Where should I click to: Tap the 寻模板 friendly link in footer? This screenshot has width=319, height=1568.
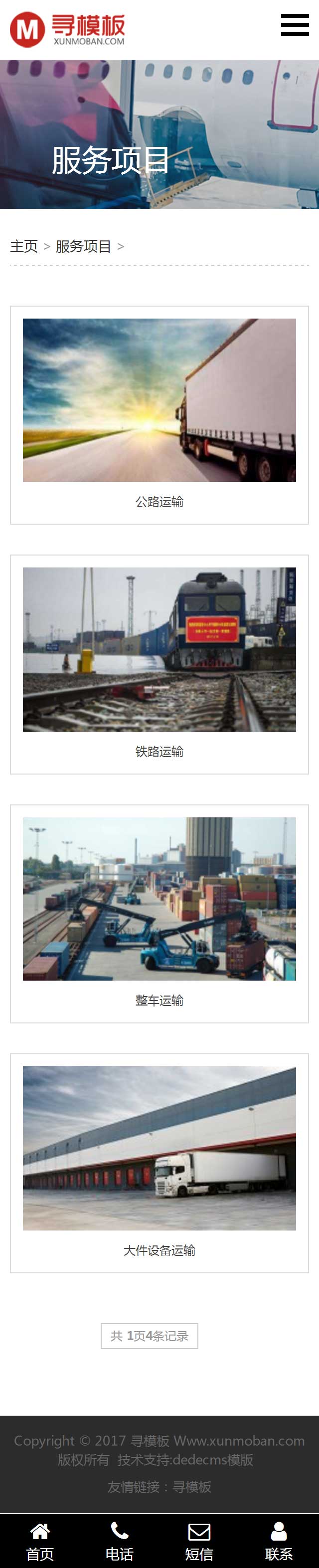(x=191, y=1486)
